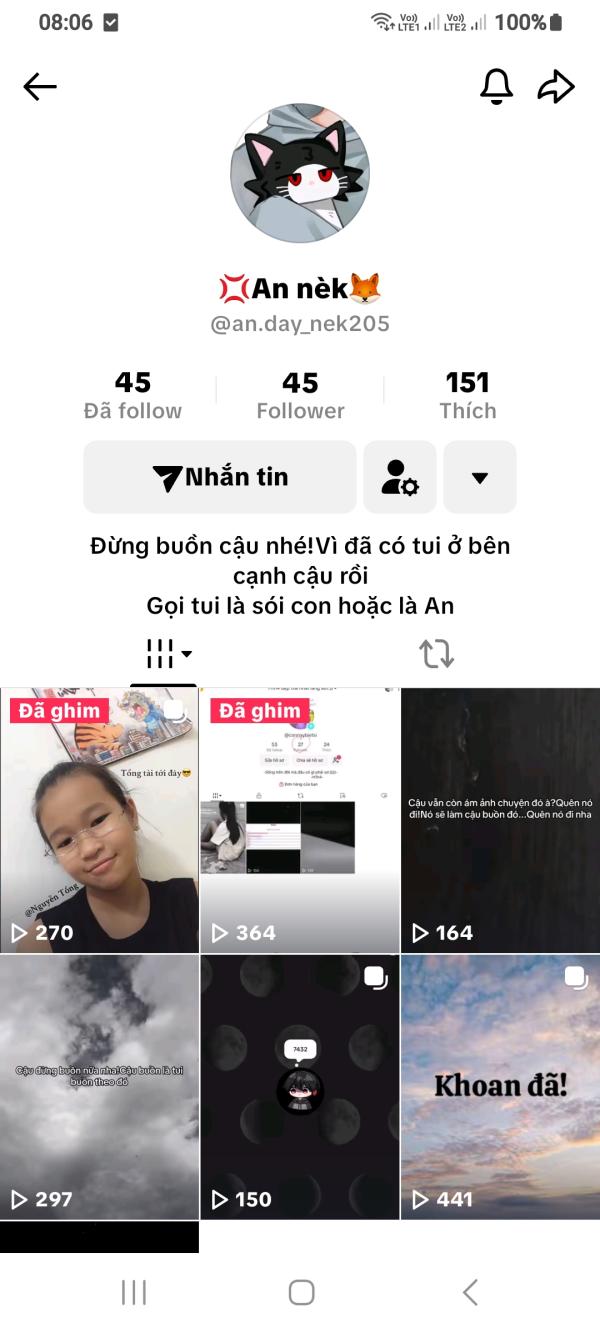Open pinned video with 364 views
The height and width of the screenshot is (1333, 600).
(x=300, y=820)
